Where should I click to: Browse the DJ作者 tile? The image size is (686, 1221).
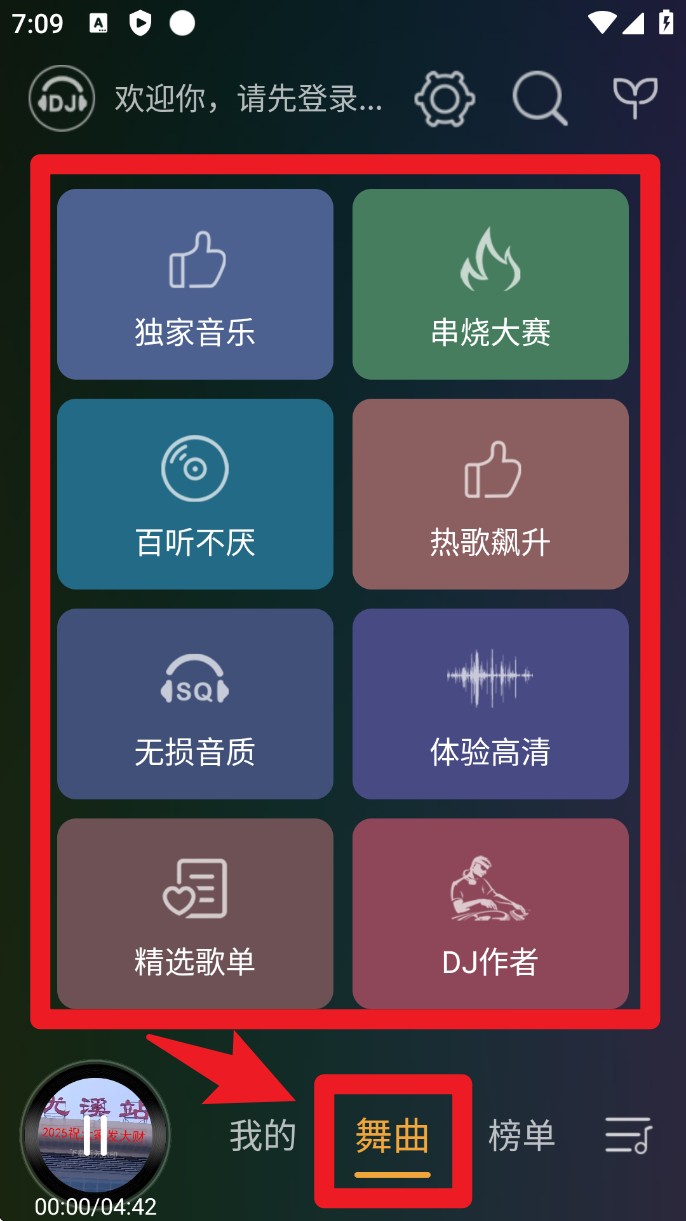[x=490, y=914]
